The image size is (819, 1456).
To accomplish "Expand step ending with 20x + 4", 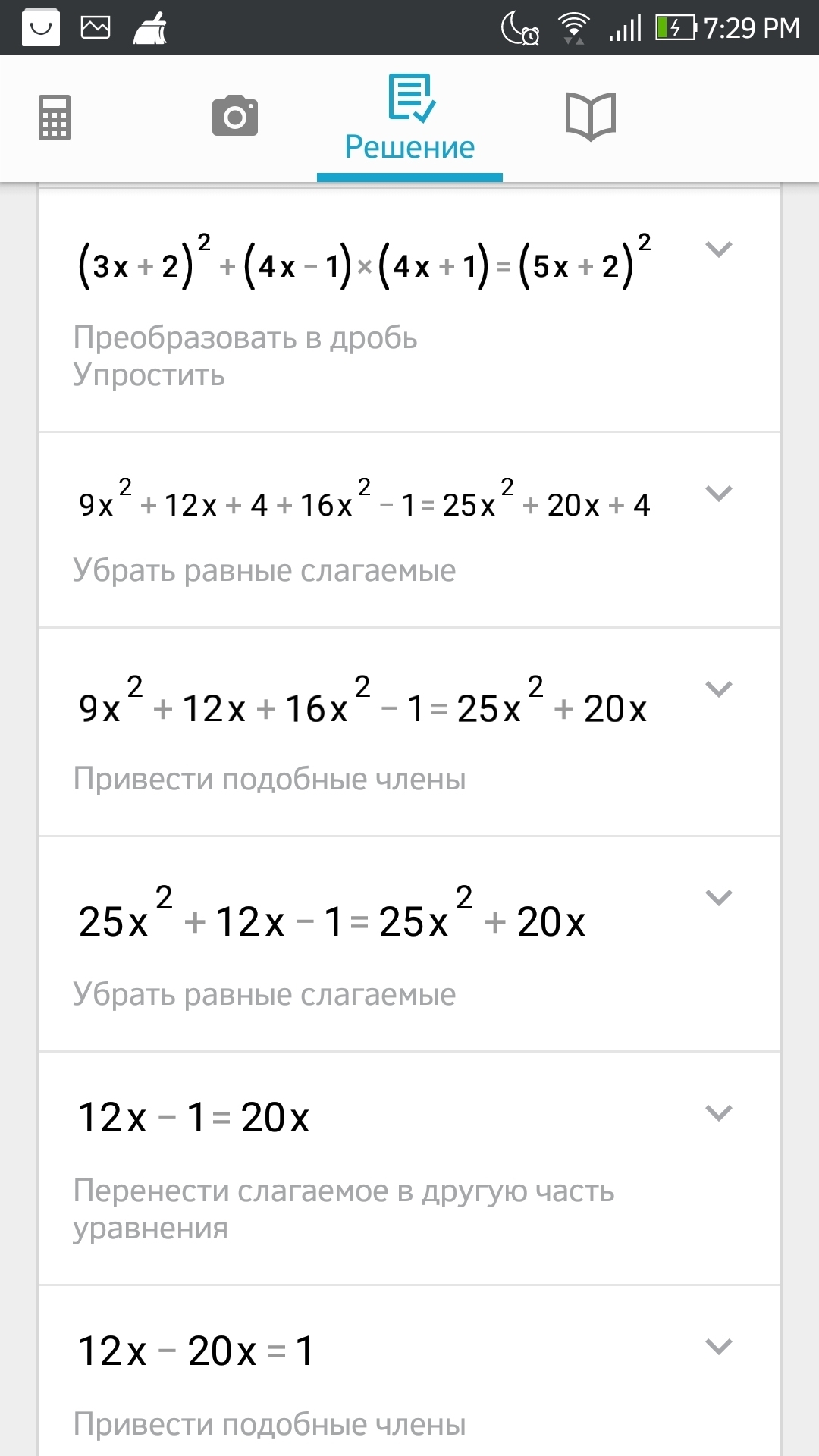I will point(718,493).
